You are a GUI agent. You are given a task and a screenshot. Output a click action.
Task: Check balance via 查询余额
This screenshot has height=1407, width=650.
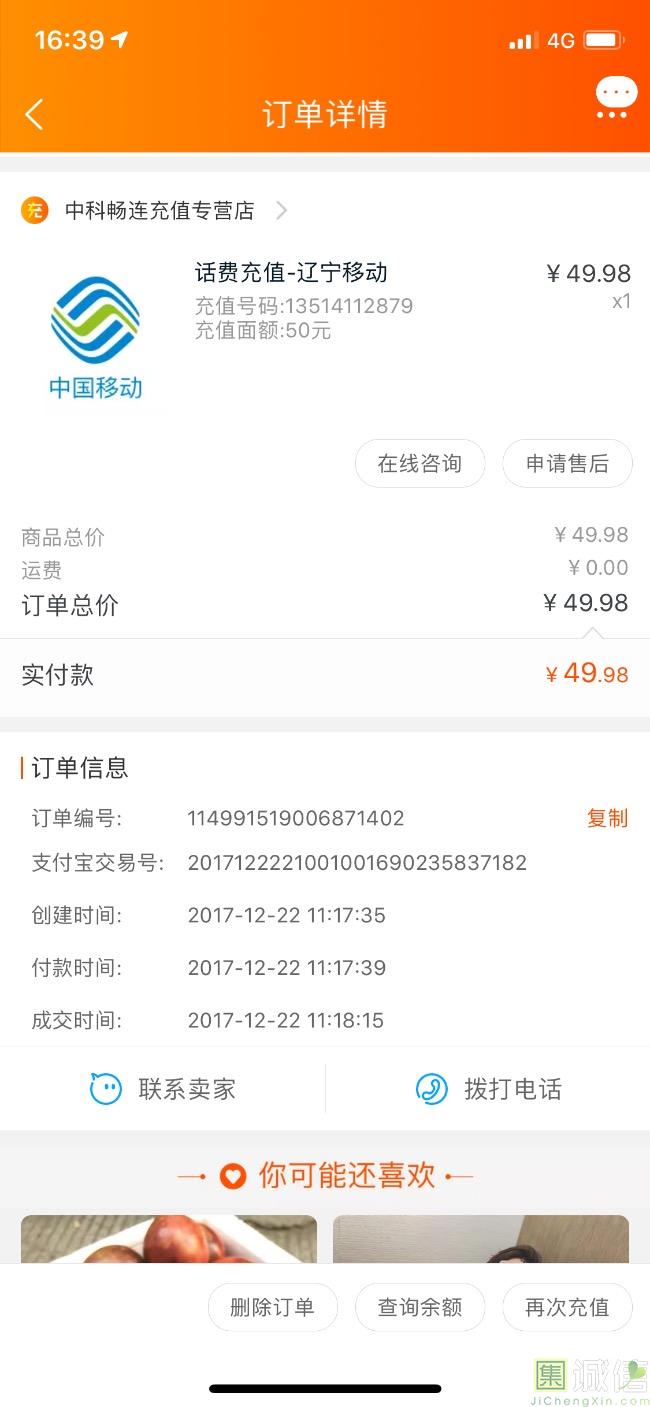420,1307
